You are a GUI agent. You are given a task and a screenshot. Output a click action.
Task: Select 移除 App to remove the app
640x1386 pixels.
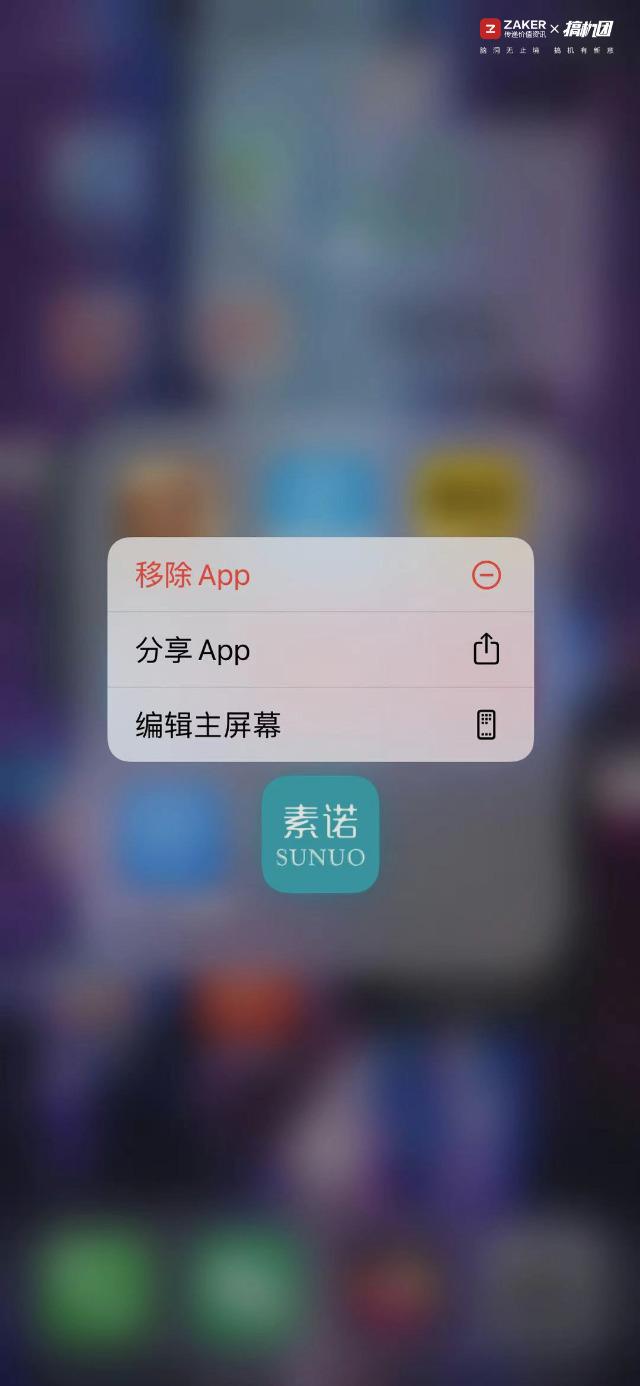[320, 575]
